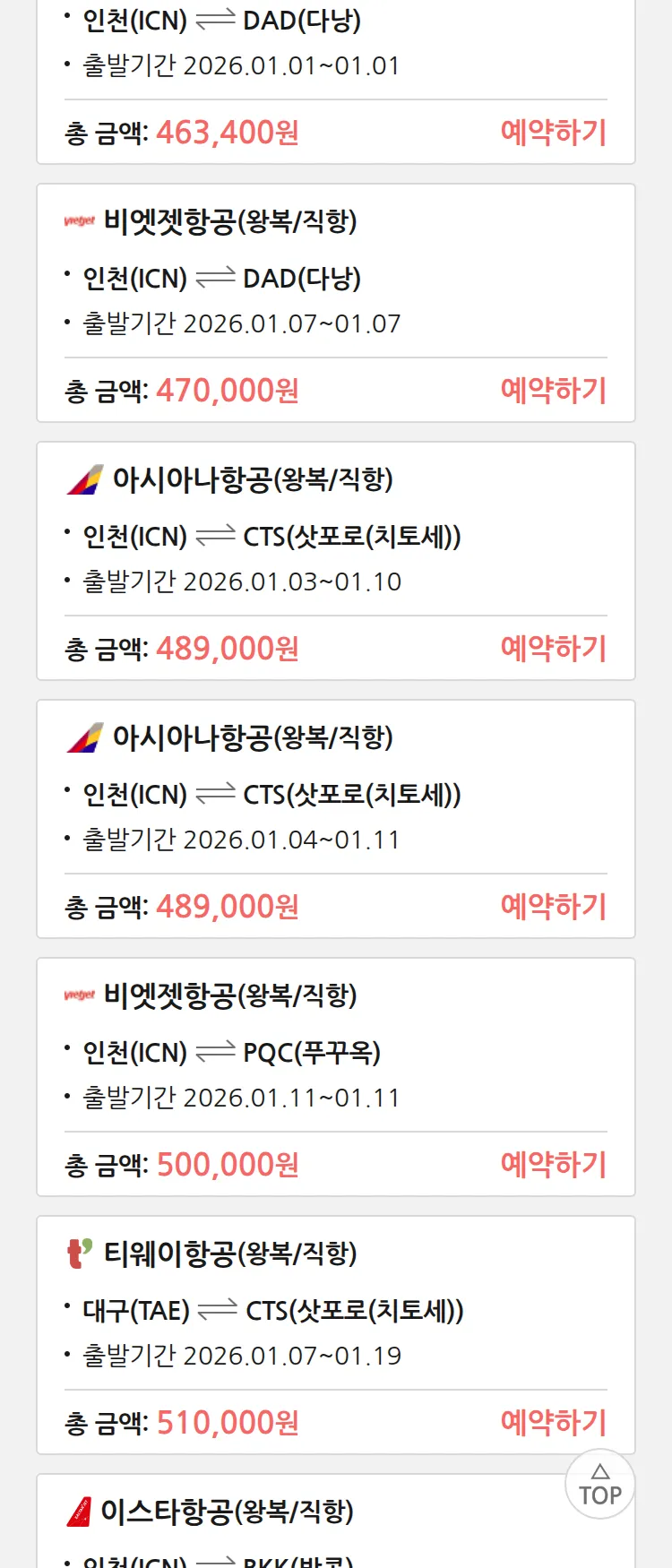Screen dimensions: 672x1568
Task: Reserve 아시아나항공 flight departing 2026.01.04~01.11
Action: [553, 907]
